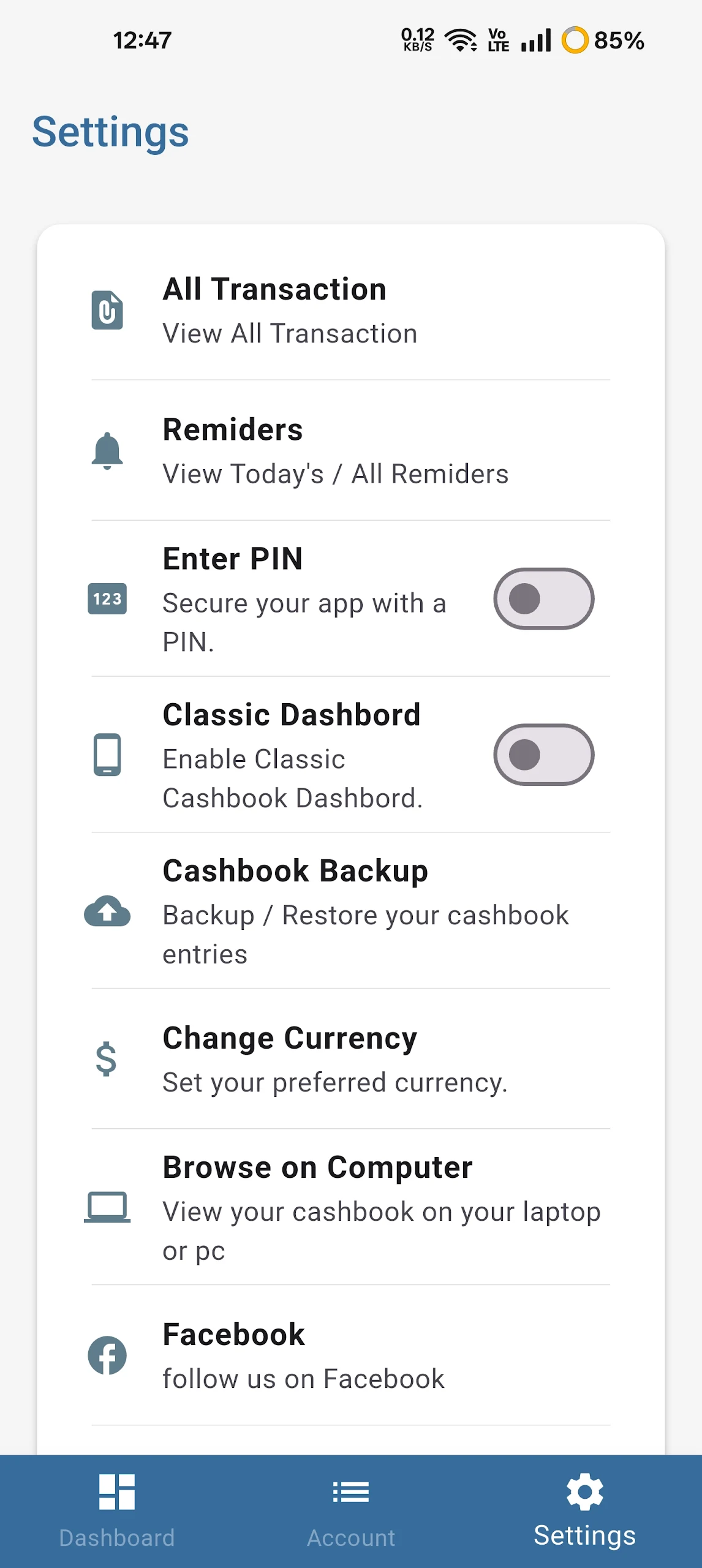Switch to the Dashboard tab
702x1568 pixels.
[x=117, y=1511]
